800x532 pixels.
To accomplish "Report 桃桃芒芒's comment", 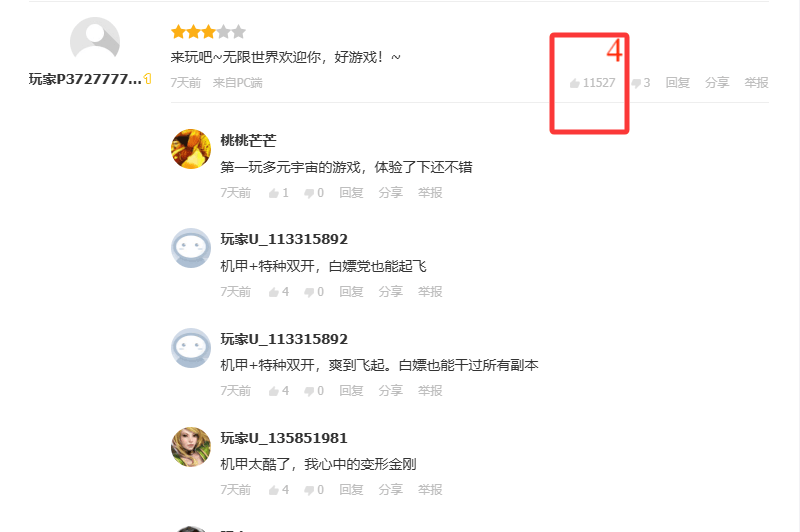I will [430, 193].
